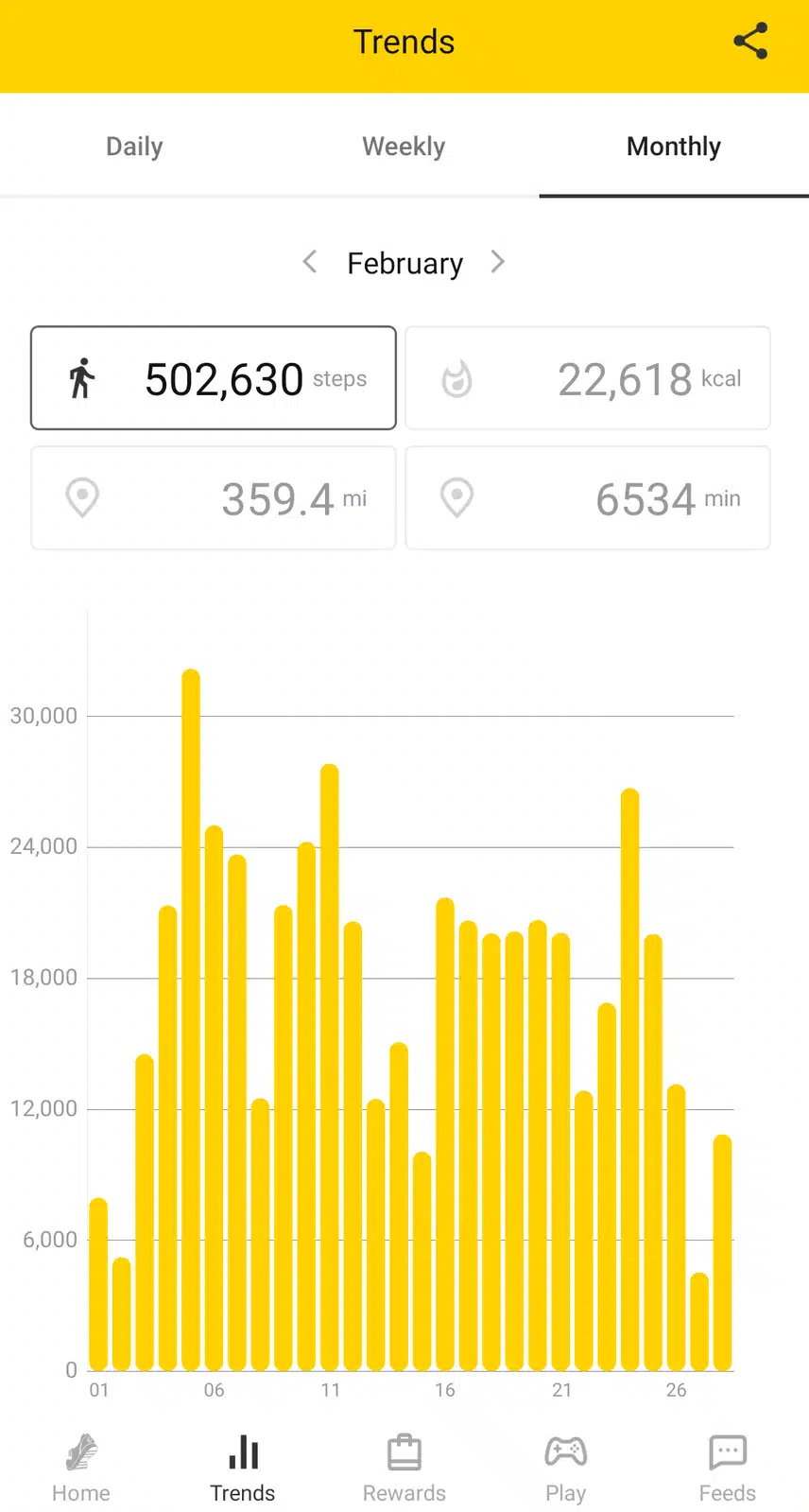
Task: Open the Home tab
Action: [x=81, y=1467]
